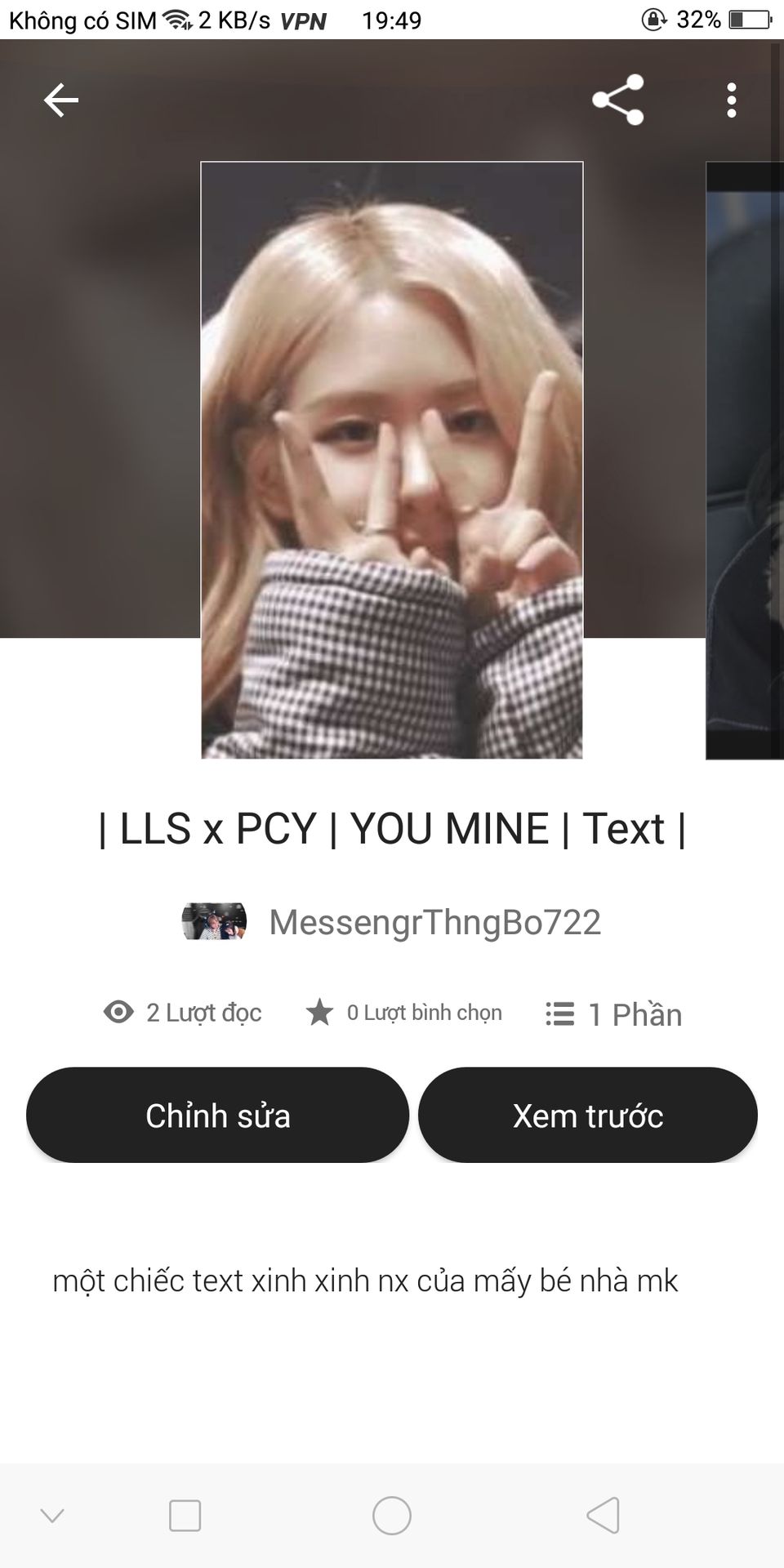Share this story
Image resolution: width=784 pixels, height=1568 pixels.
point(618,100)
